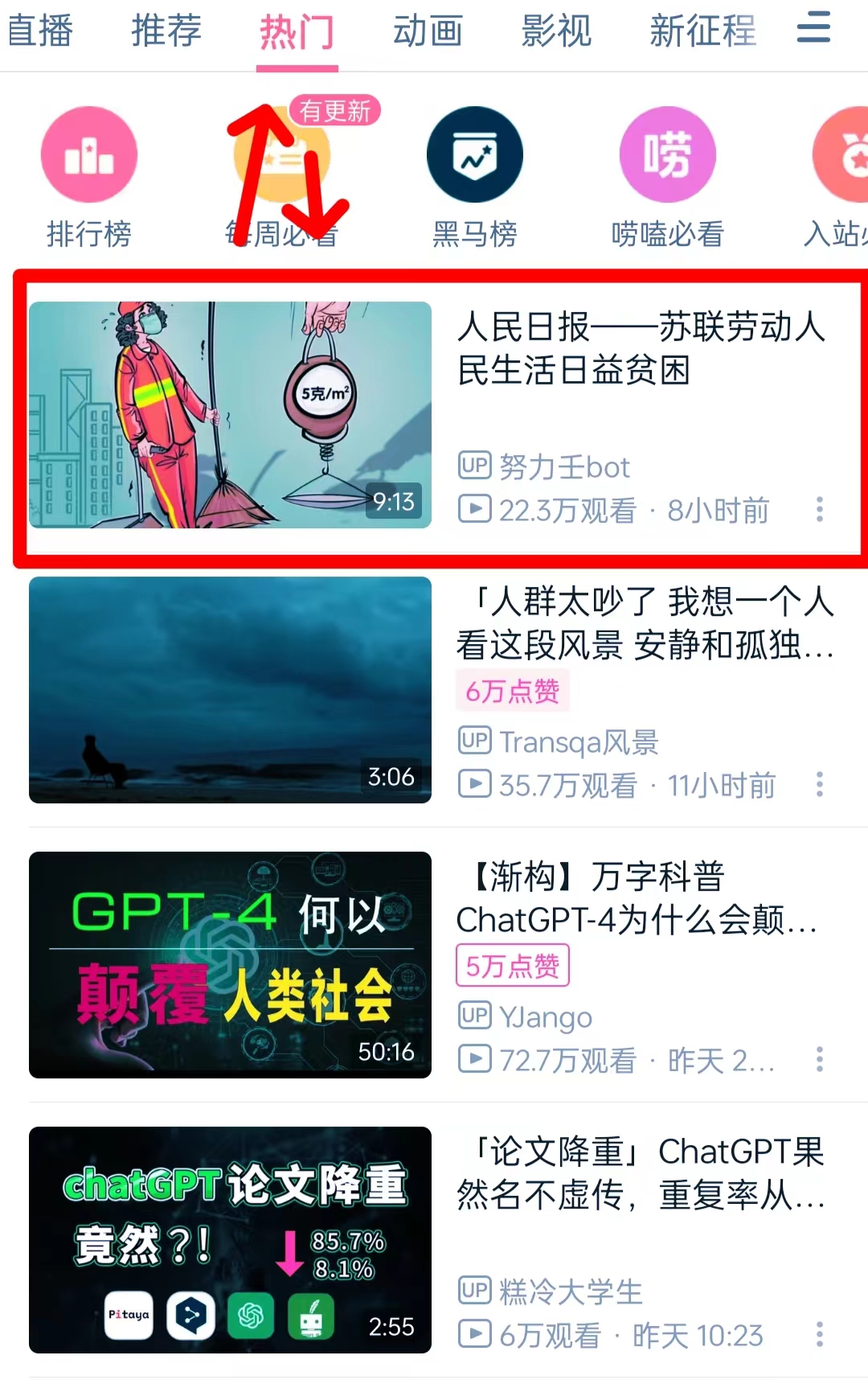Open more options for 糕冷大学生's video

coord(820,1334)
